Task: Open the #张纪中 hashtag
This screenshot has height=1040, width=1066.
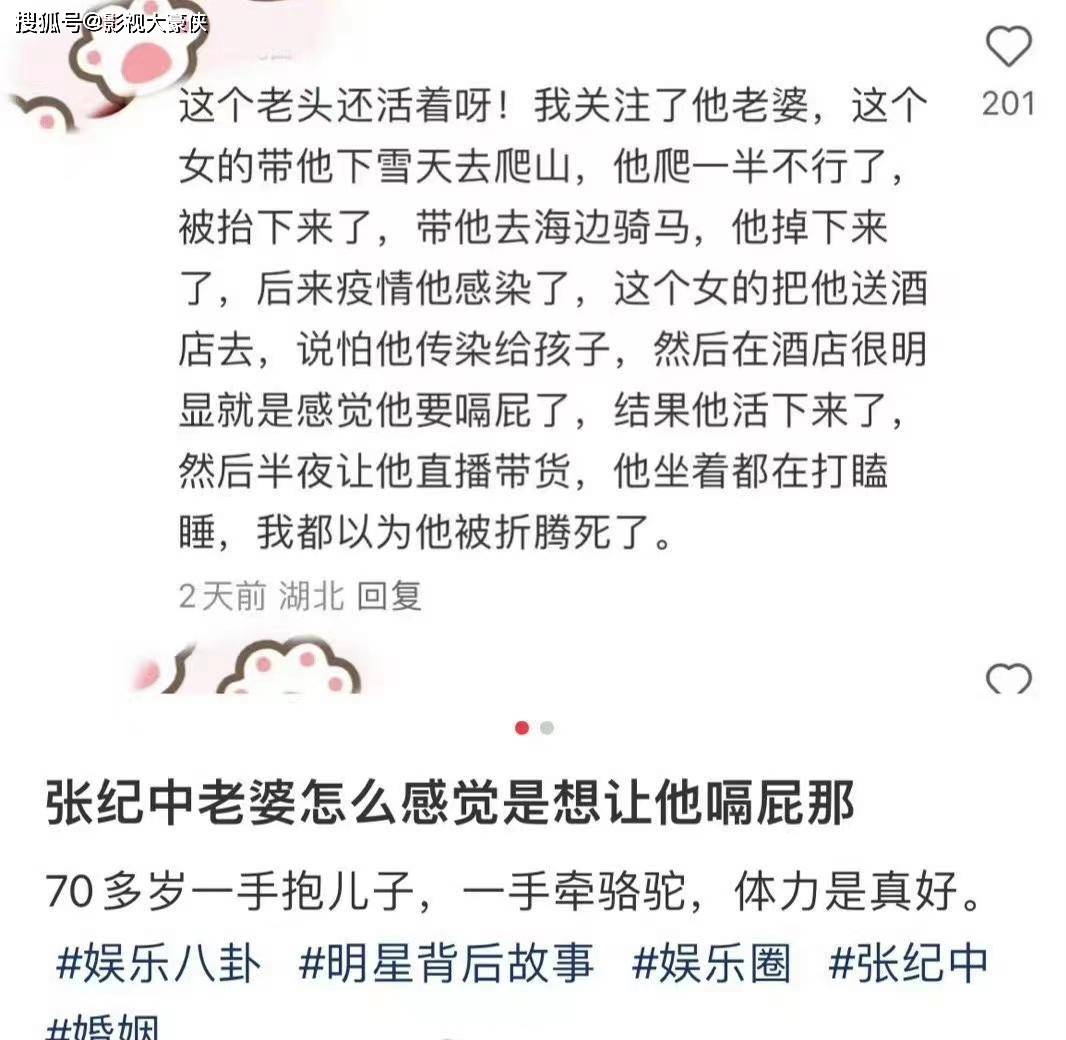Action: coord(908,964)
